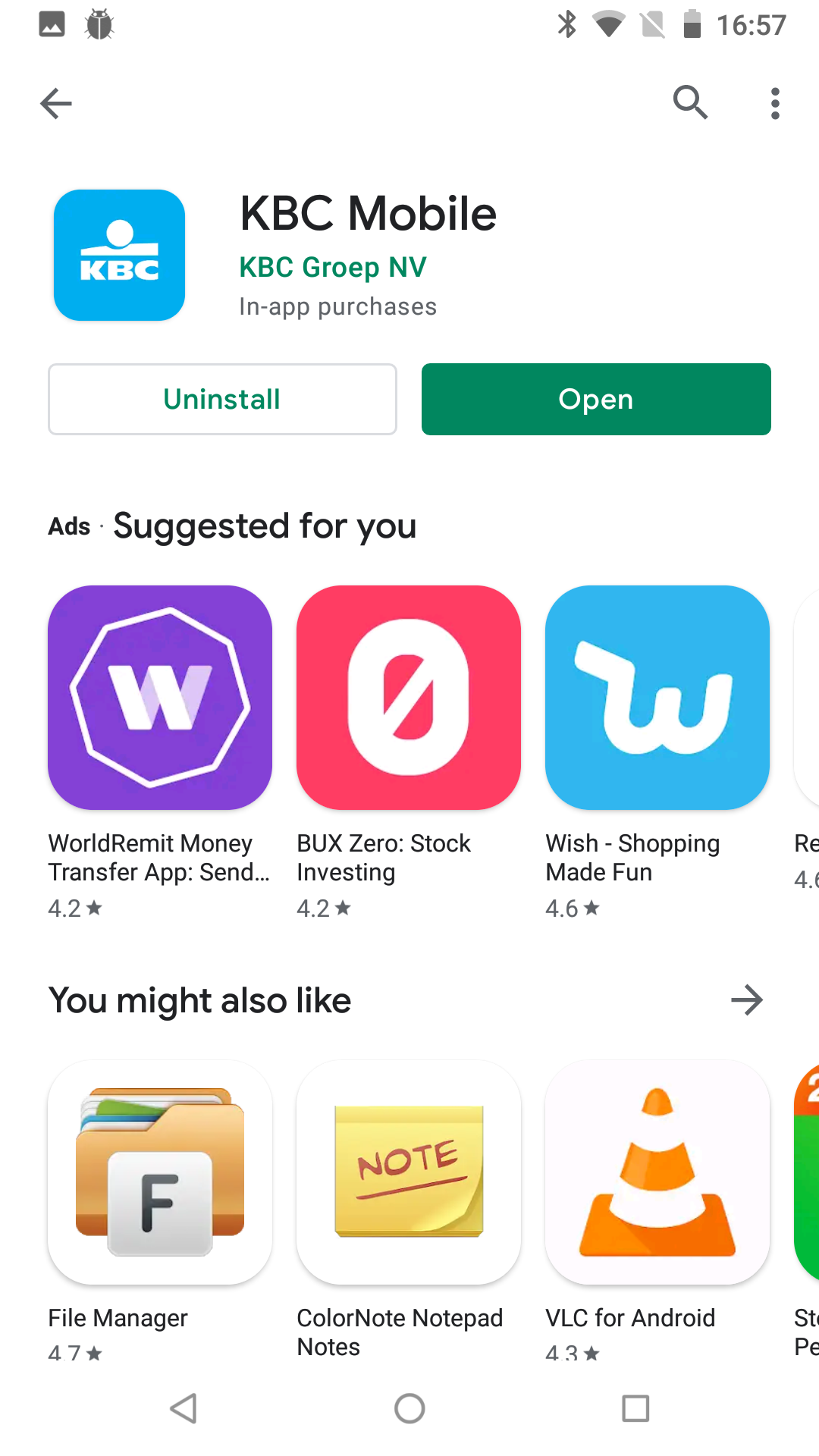Screen dimensions: 819x1456
Task: View developer KBC Groep NV
Action: (332, 267)
